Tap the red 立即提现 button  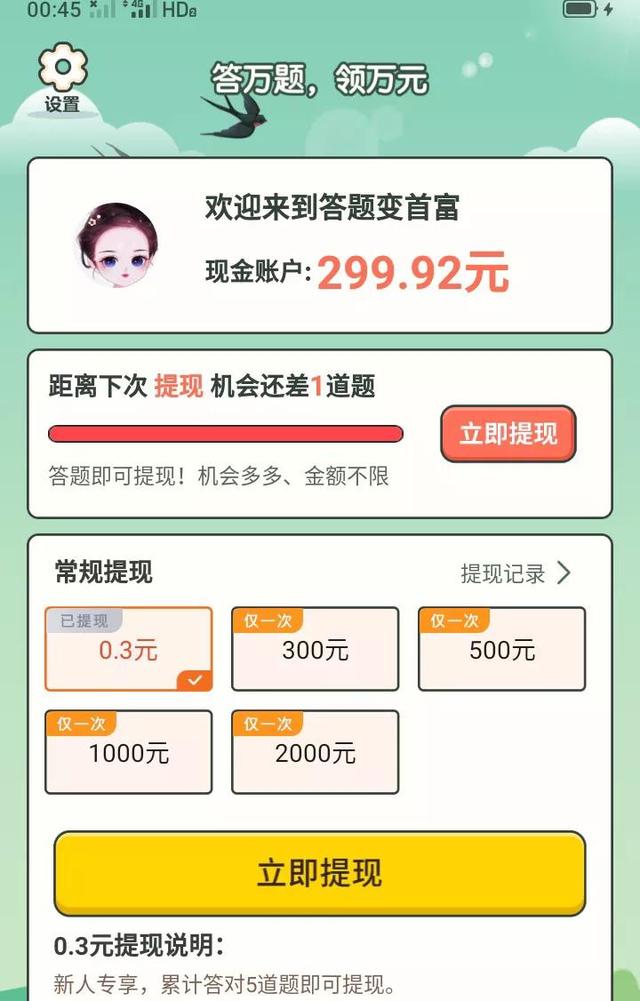click(x=508, y=434)
